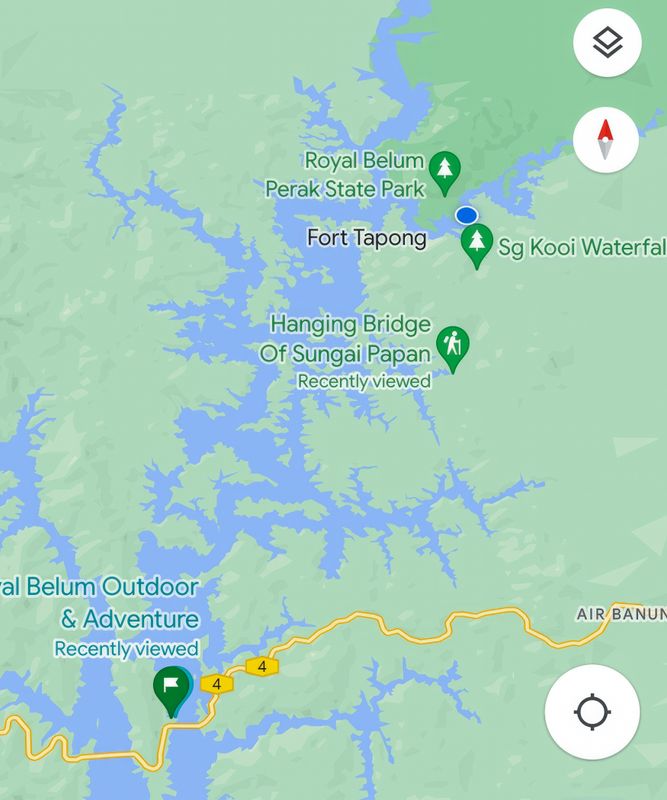
Task: Tap the Fort Tapong map label
Action: tap(366, 238)
